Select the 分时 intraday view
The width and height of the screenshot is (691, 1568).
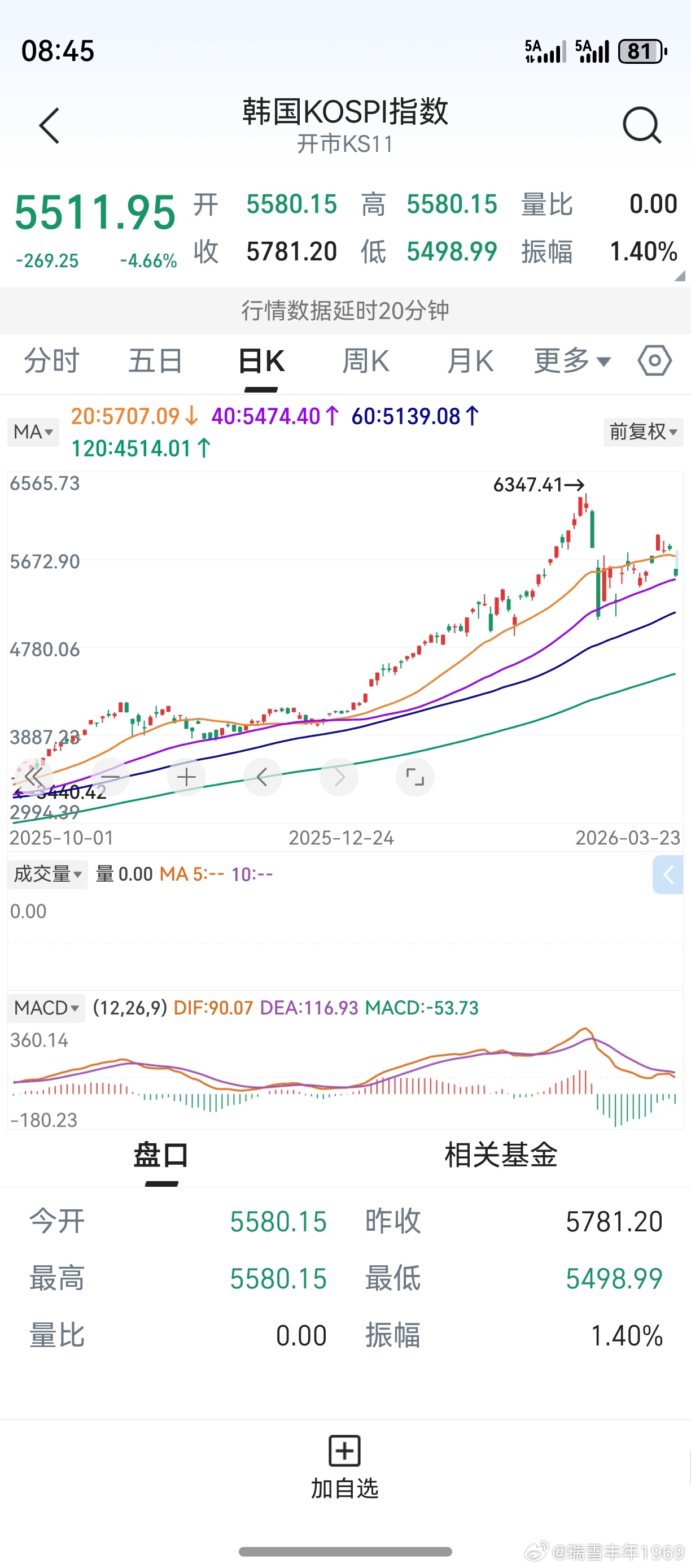pyautogui.click(x=53, y=360)
